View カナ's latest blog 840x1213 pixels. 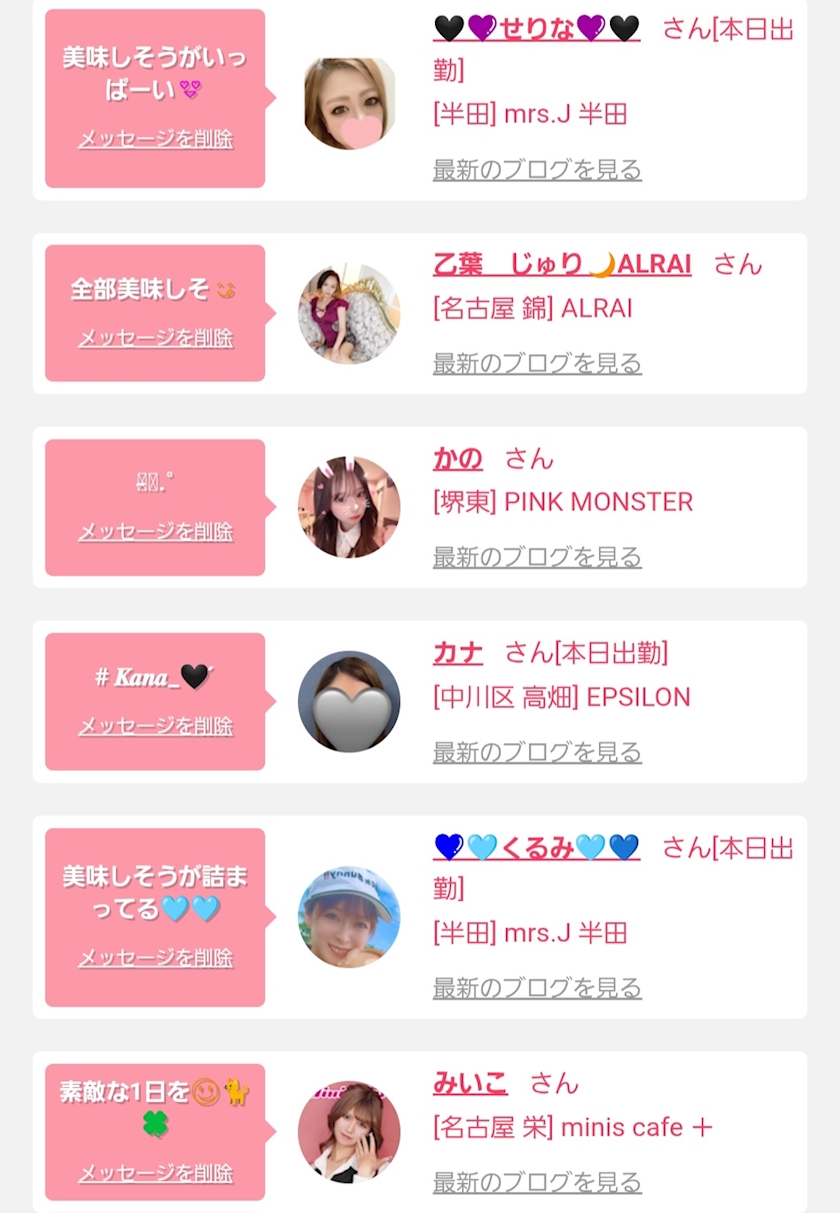(537, 751)
